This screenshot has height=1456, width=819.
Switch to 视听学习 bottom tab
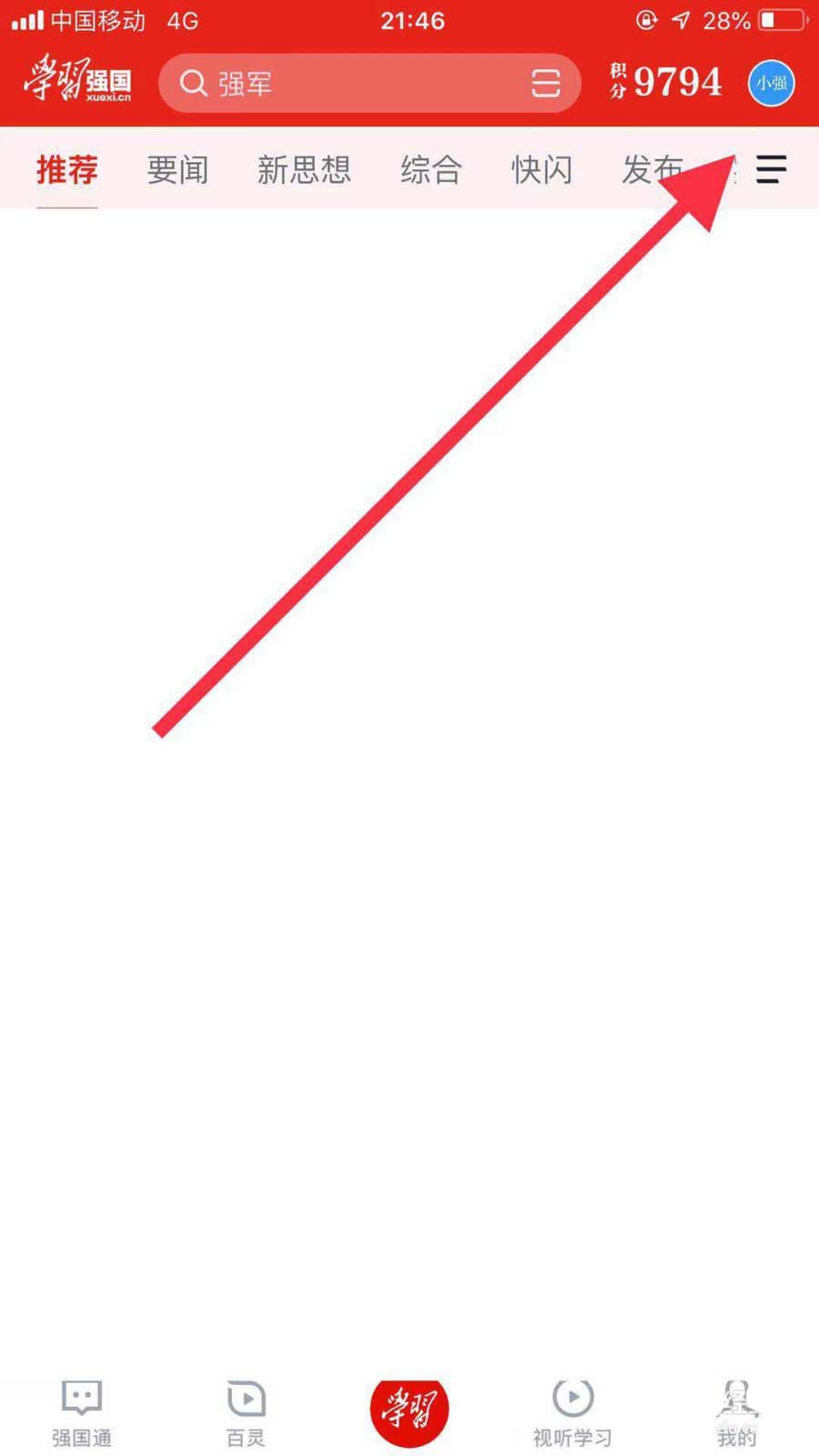pyautogui.click(x=572, y=1412)
